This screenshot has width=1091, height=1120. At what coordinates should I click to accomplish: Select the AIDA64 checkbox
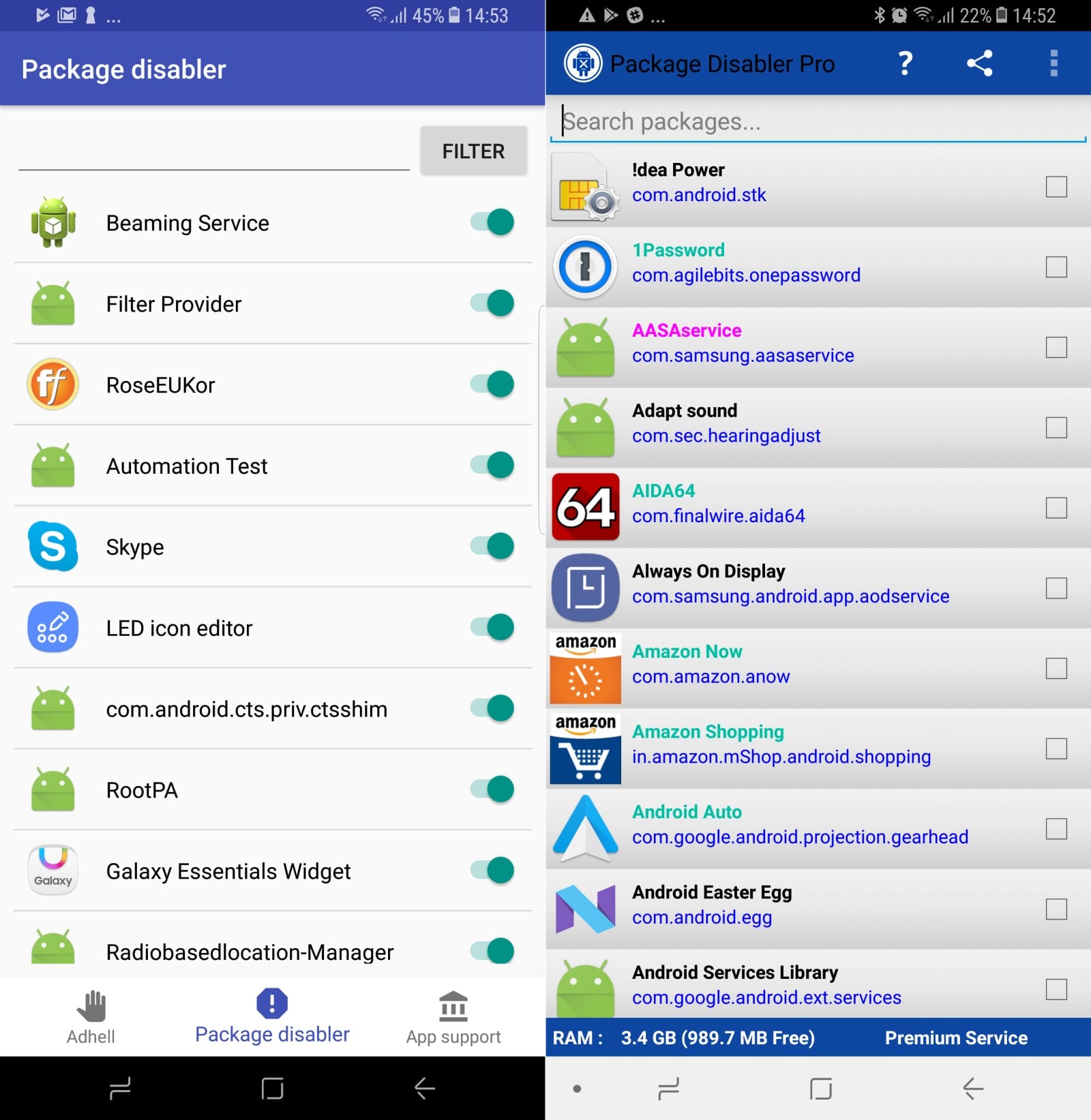point(1056,507)
